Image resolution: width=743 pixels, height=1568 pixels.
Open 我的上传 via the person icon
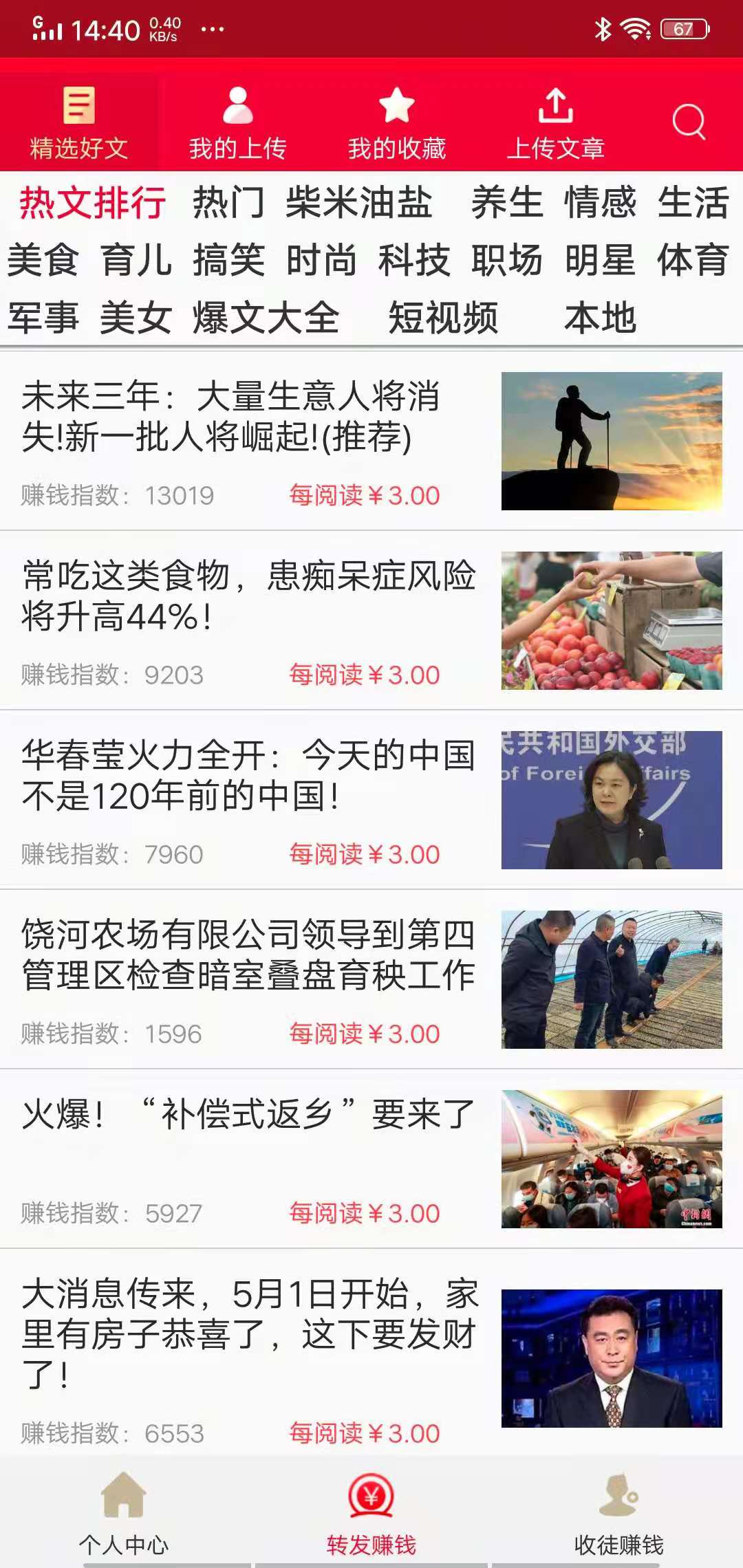[x=237, y=107]
